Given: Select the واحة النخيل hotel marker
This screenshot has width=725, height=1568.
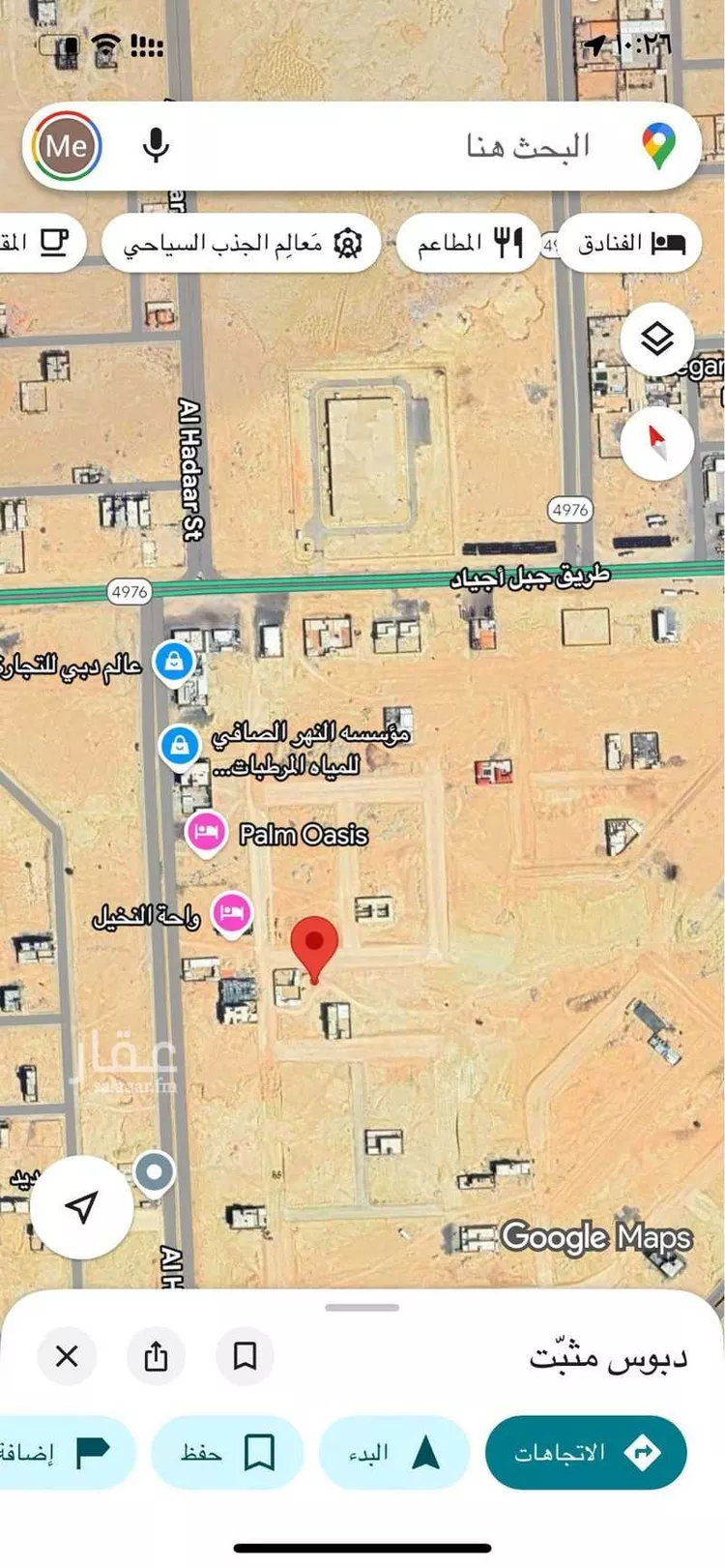Looking at the screenshot, I should tap(232, 913).
